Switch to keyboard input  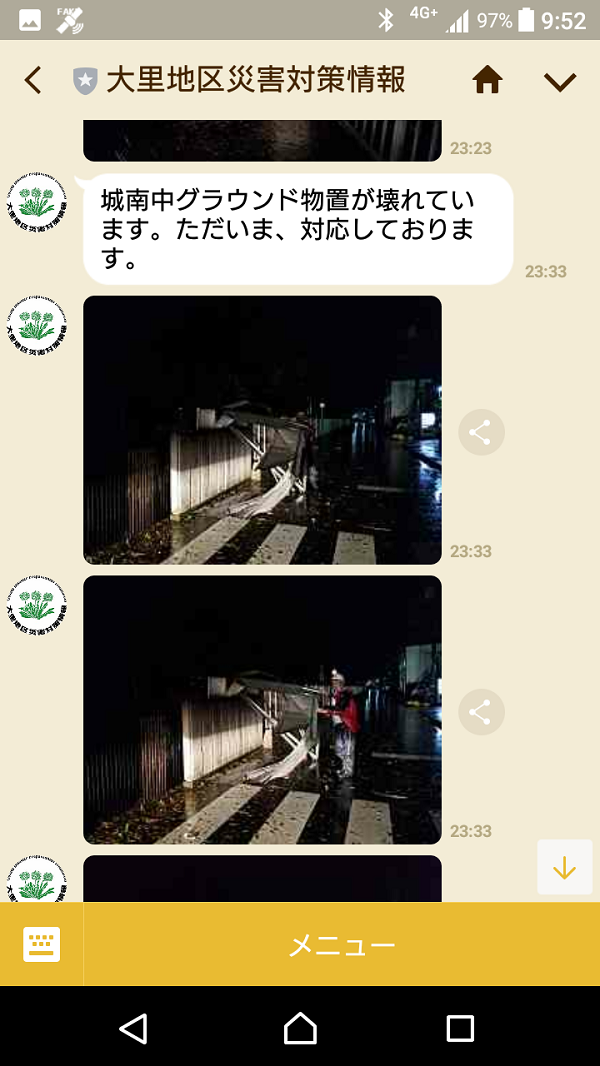(41, 944)
